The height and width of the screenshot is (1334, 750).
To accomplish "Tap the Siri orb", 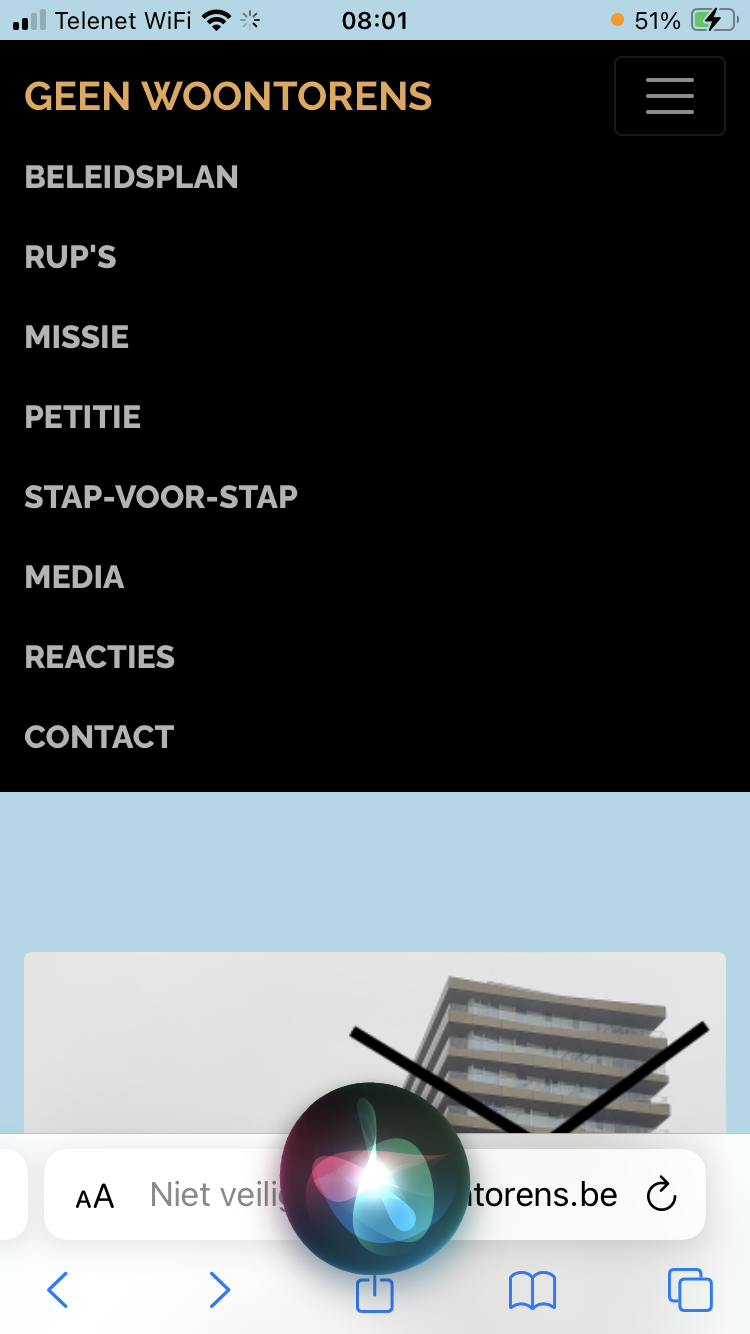I will click(374, 1177).
